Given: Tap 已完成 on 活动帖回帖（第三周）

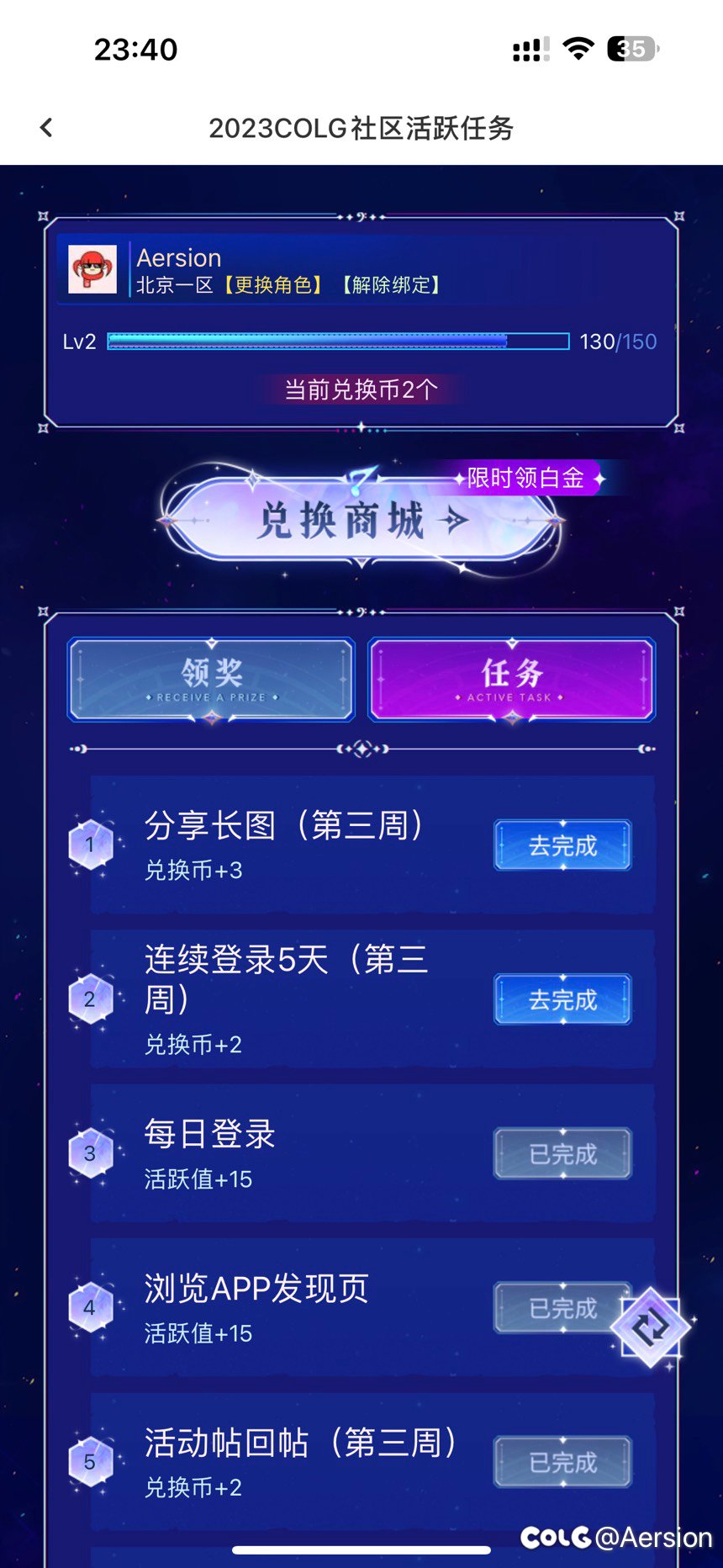Looking at the screenshot, I should 562,1461.
